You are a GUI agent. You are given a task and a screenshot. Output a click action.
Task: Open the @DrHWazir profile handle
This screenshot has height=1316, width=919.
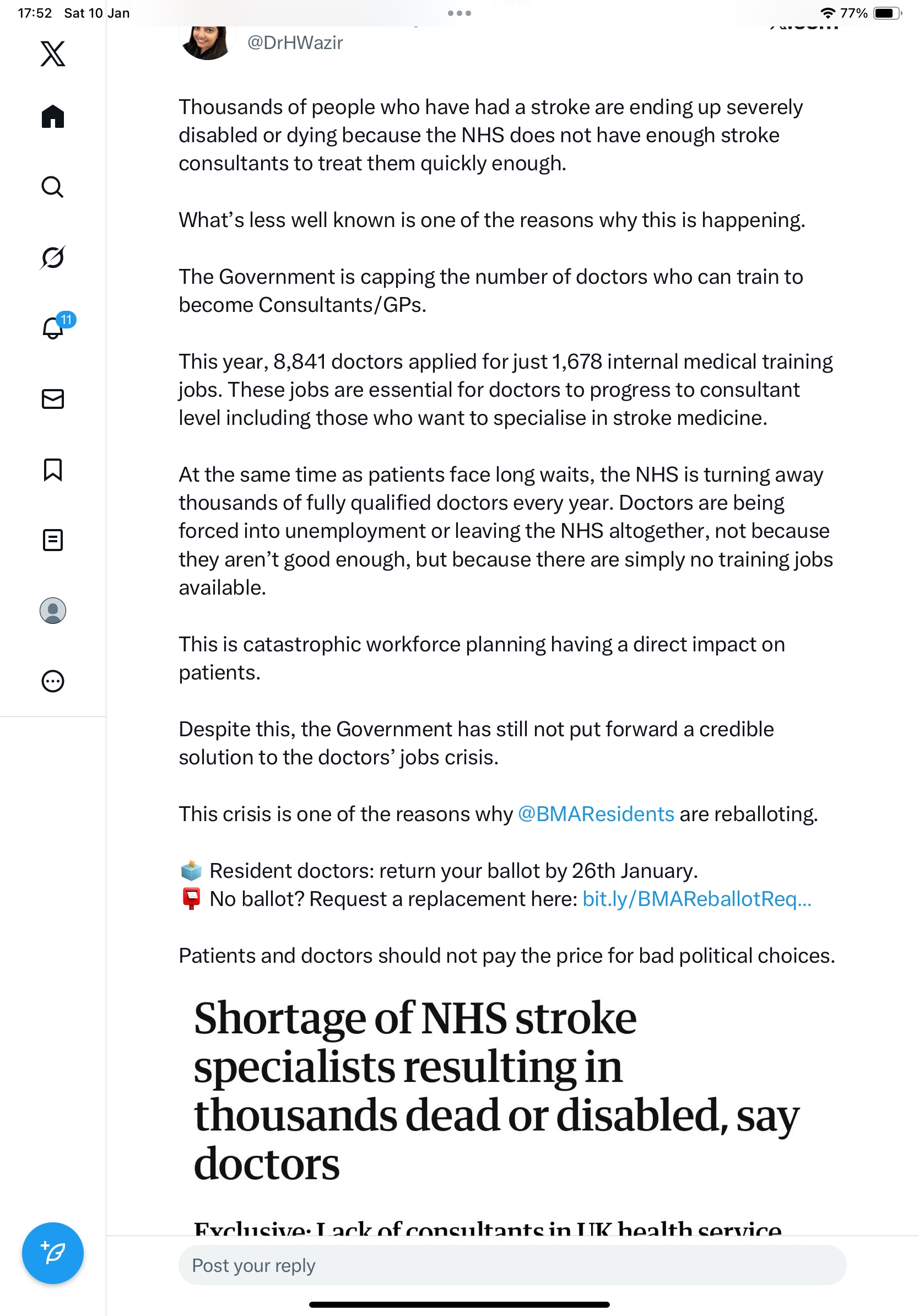[x=295, y=42]
